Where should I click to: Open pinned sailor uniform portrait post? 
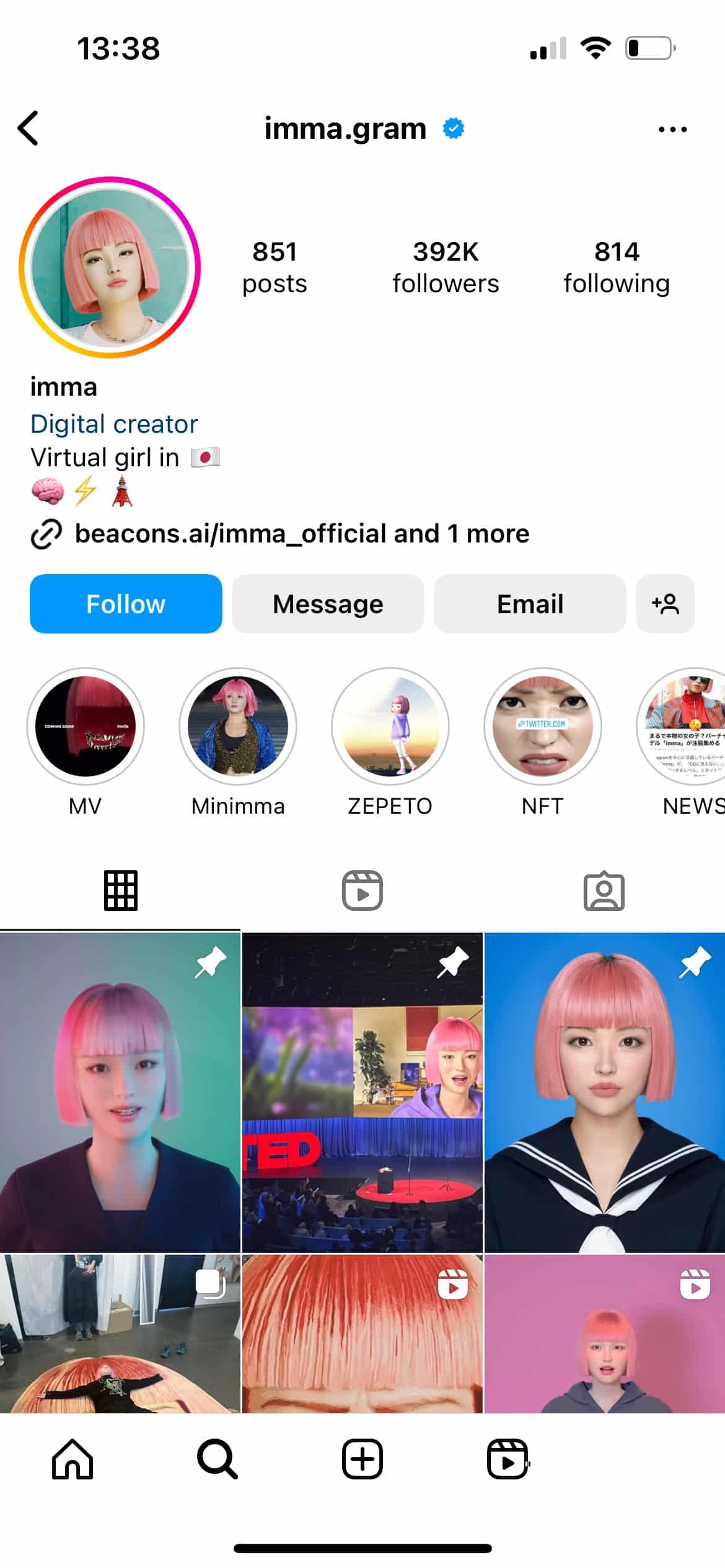605,1092
